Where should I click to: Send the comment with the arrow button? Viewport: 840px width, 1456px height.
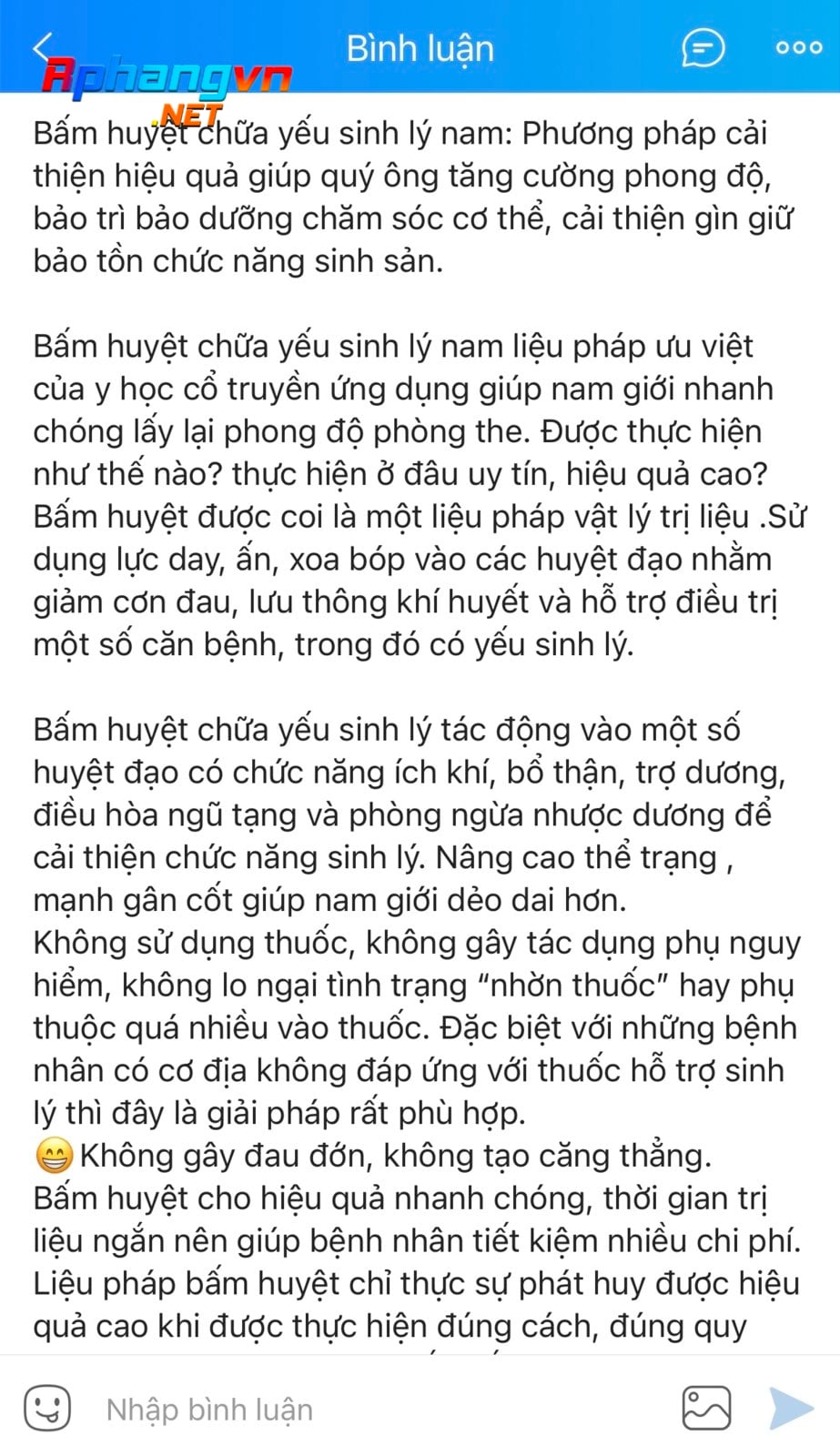[790, 1409]
